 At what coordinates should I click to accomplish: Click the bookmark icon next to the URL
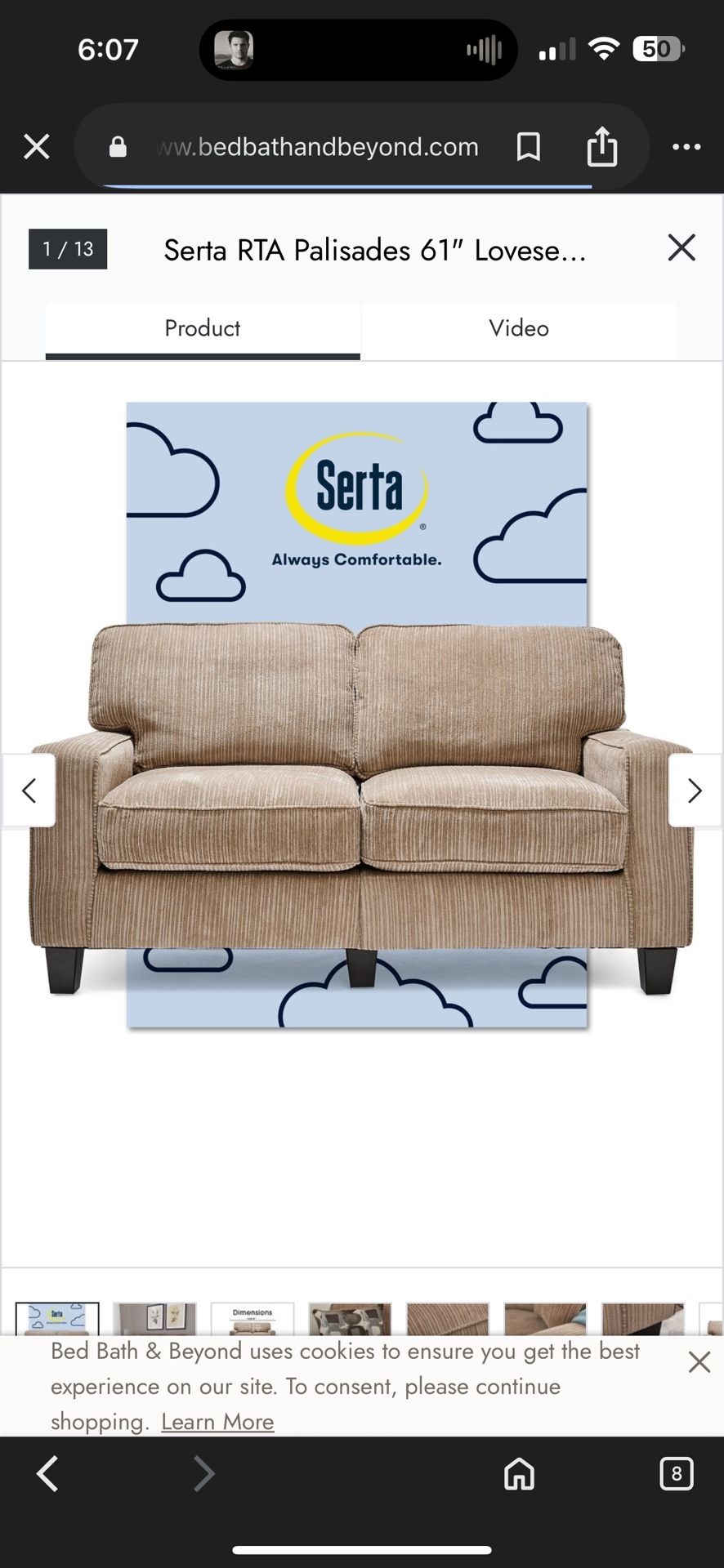(x=528, y=147)
